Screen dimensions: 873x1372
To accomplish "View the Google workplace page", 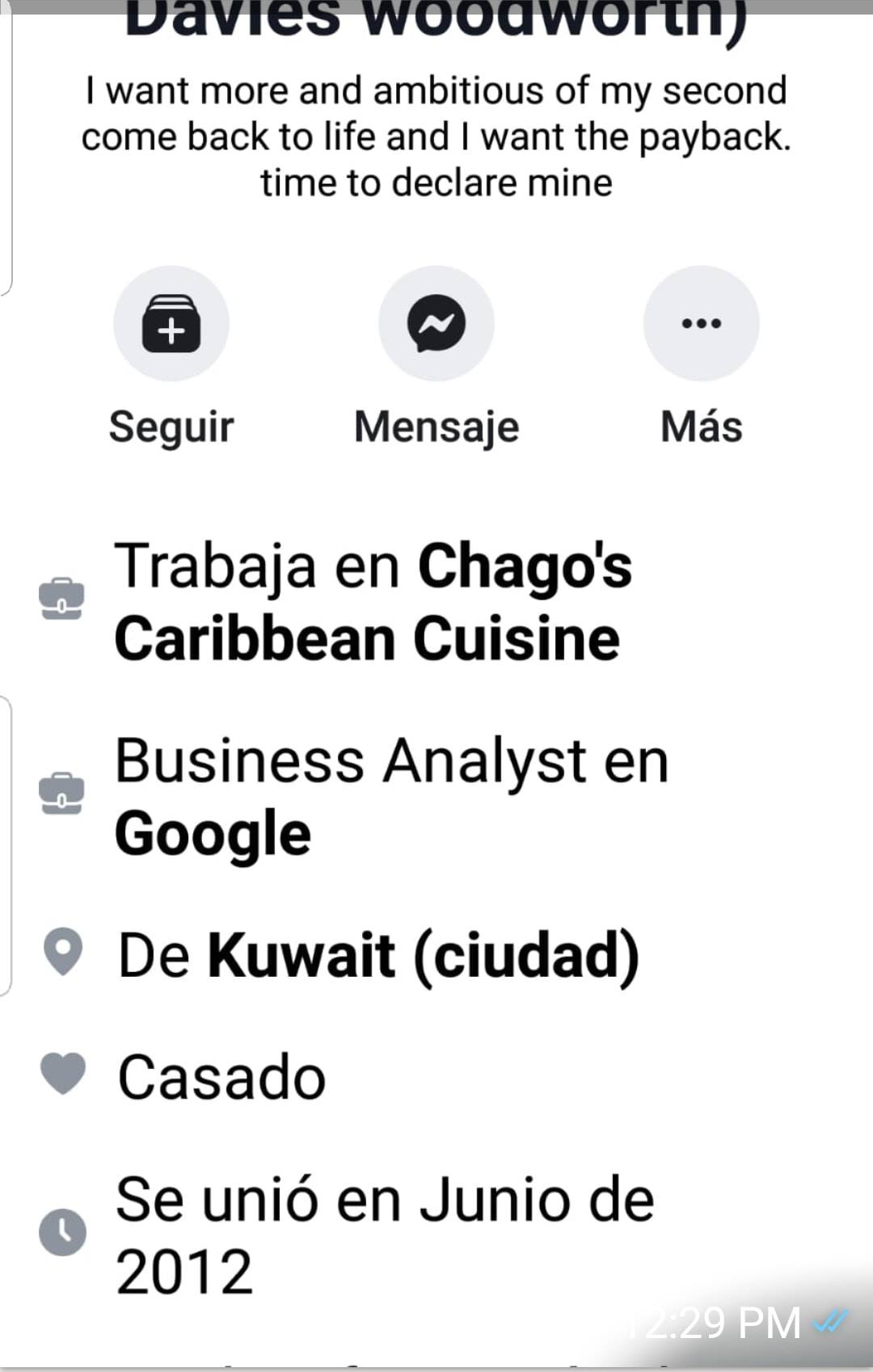I will pos(213,834).
